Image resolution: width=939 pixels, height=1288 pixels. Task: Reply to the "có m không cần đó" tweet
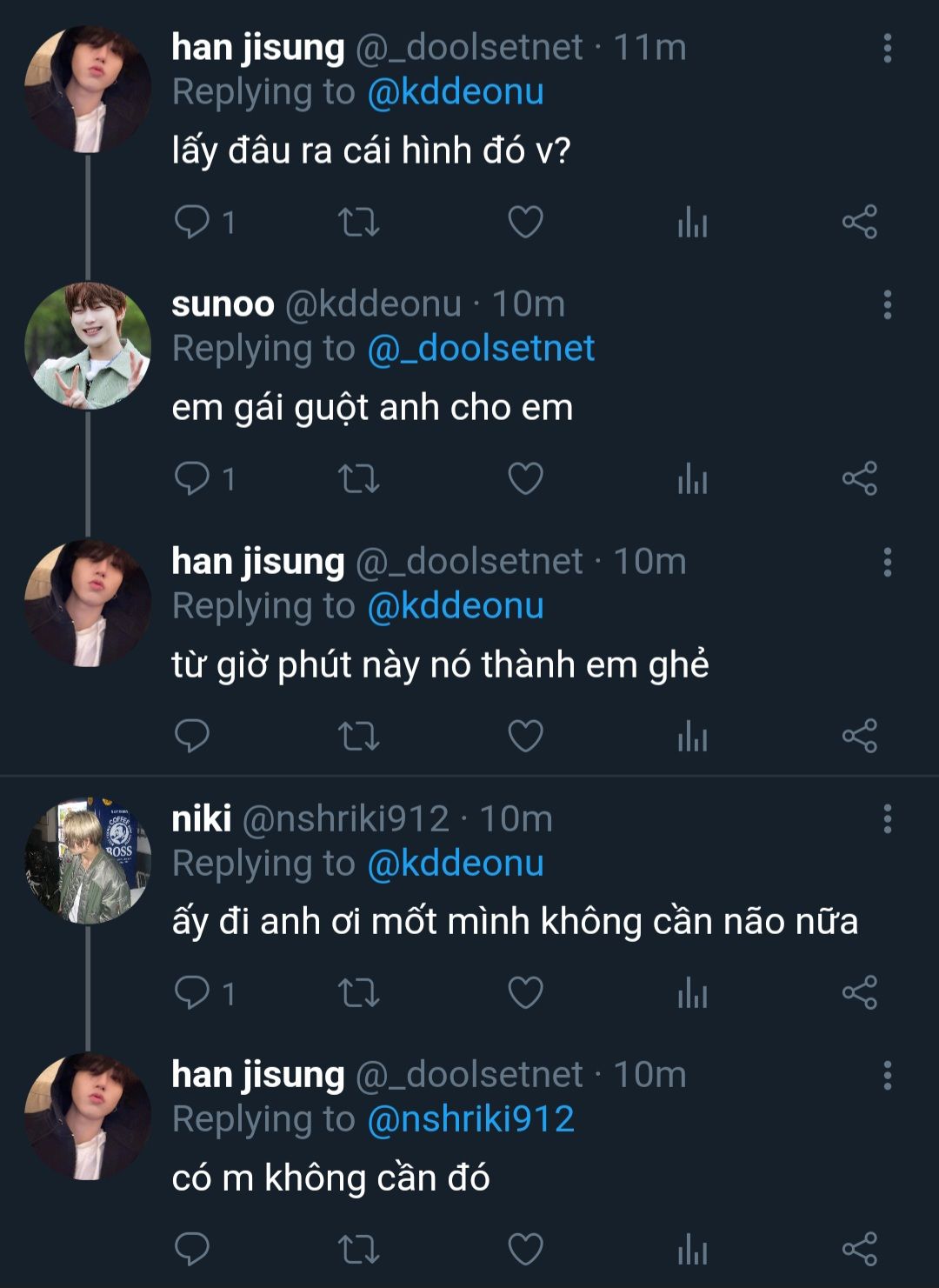tap(192, 1249)
